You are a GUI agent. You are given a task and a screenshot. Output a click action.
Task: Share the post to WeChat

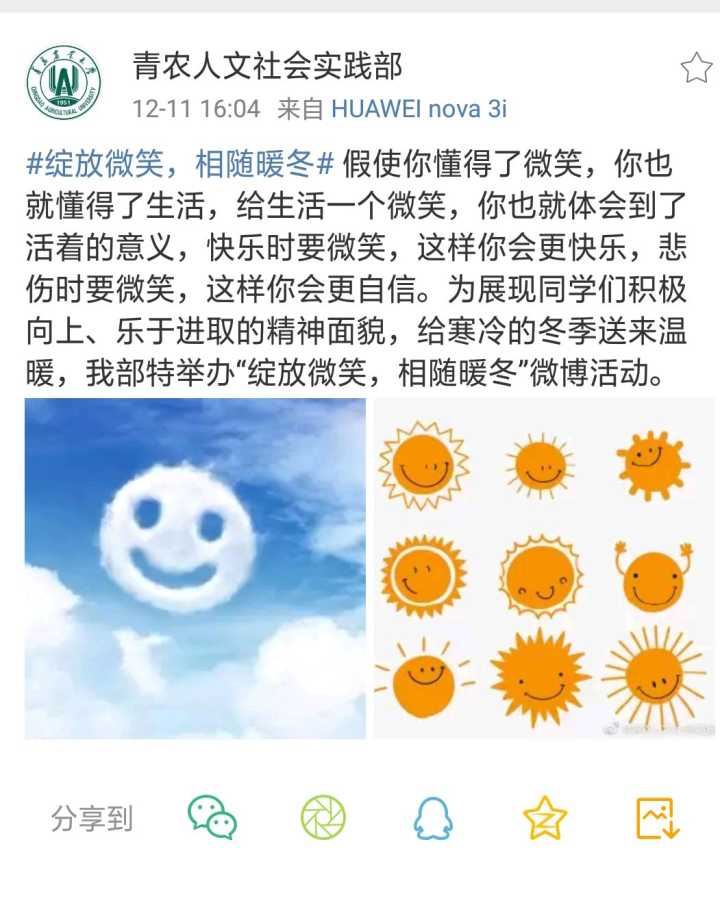pos(212,818)
